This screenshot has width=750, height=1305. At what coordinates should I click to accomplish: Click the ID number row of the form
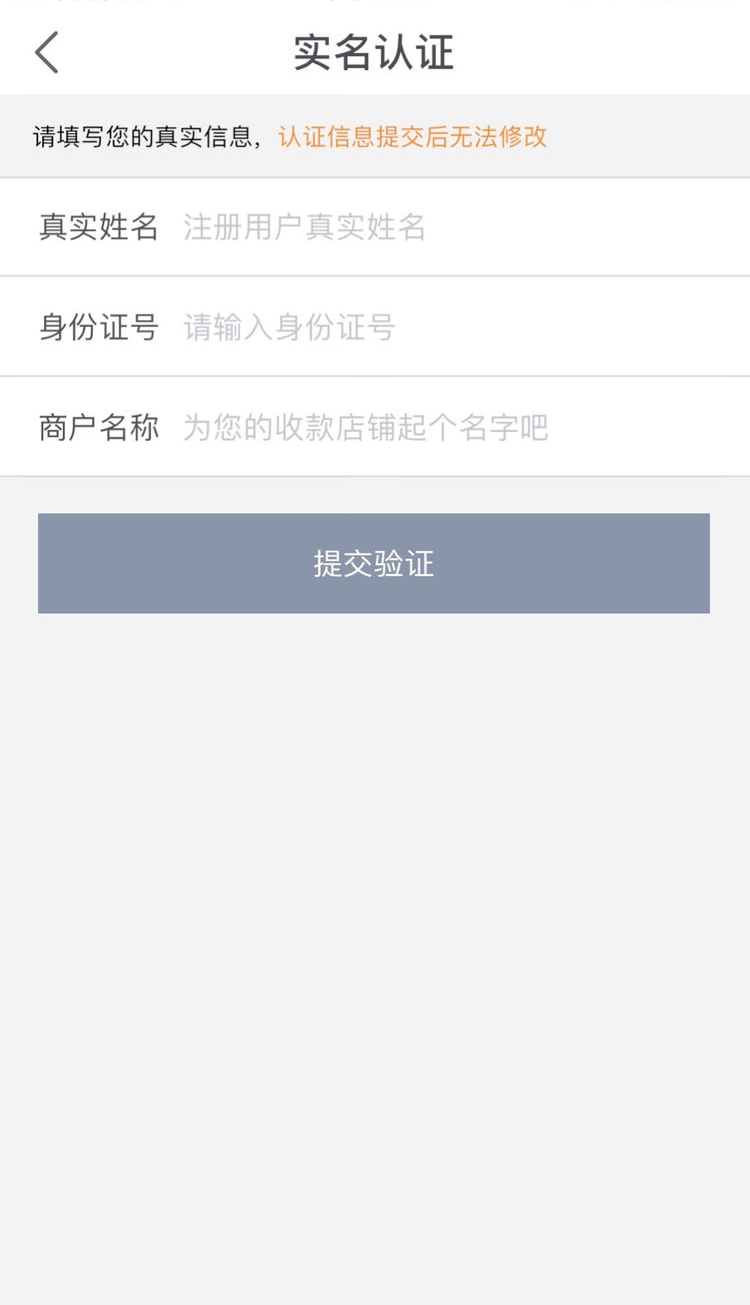click(375, 326)
